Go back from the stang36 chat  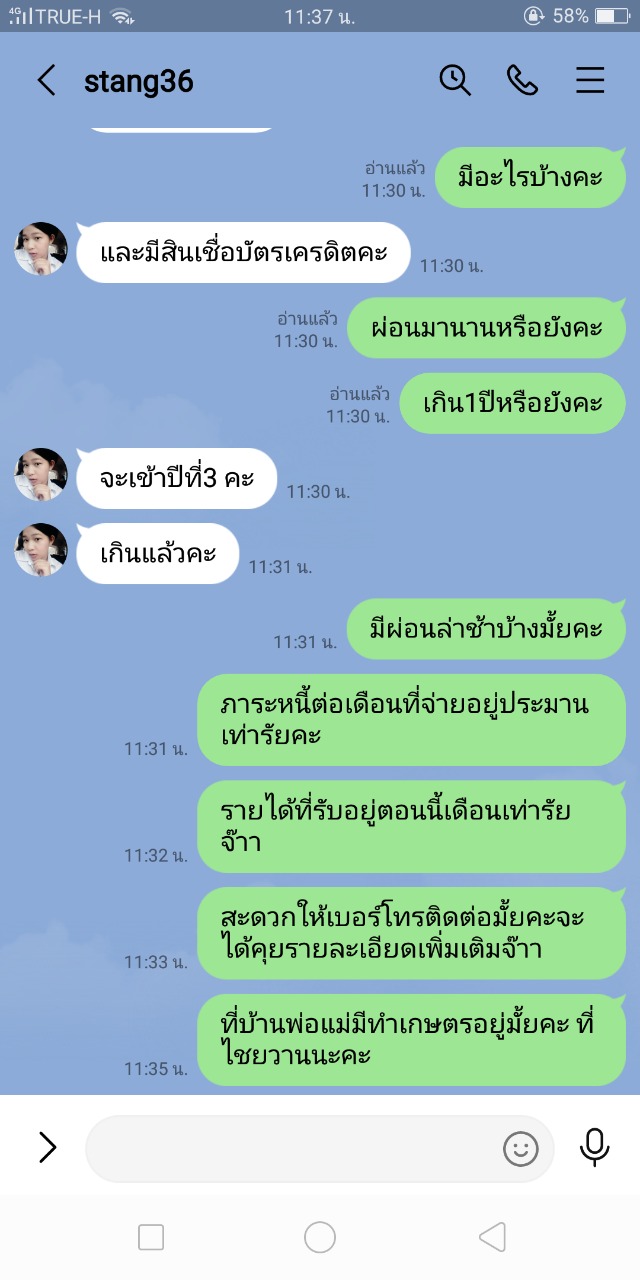coord(46,81)
